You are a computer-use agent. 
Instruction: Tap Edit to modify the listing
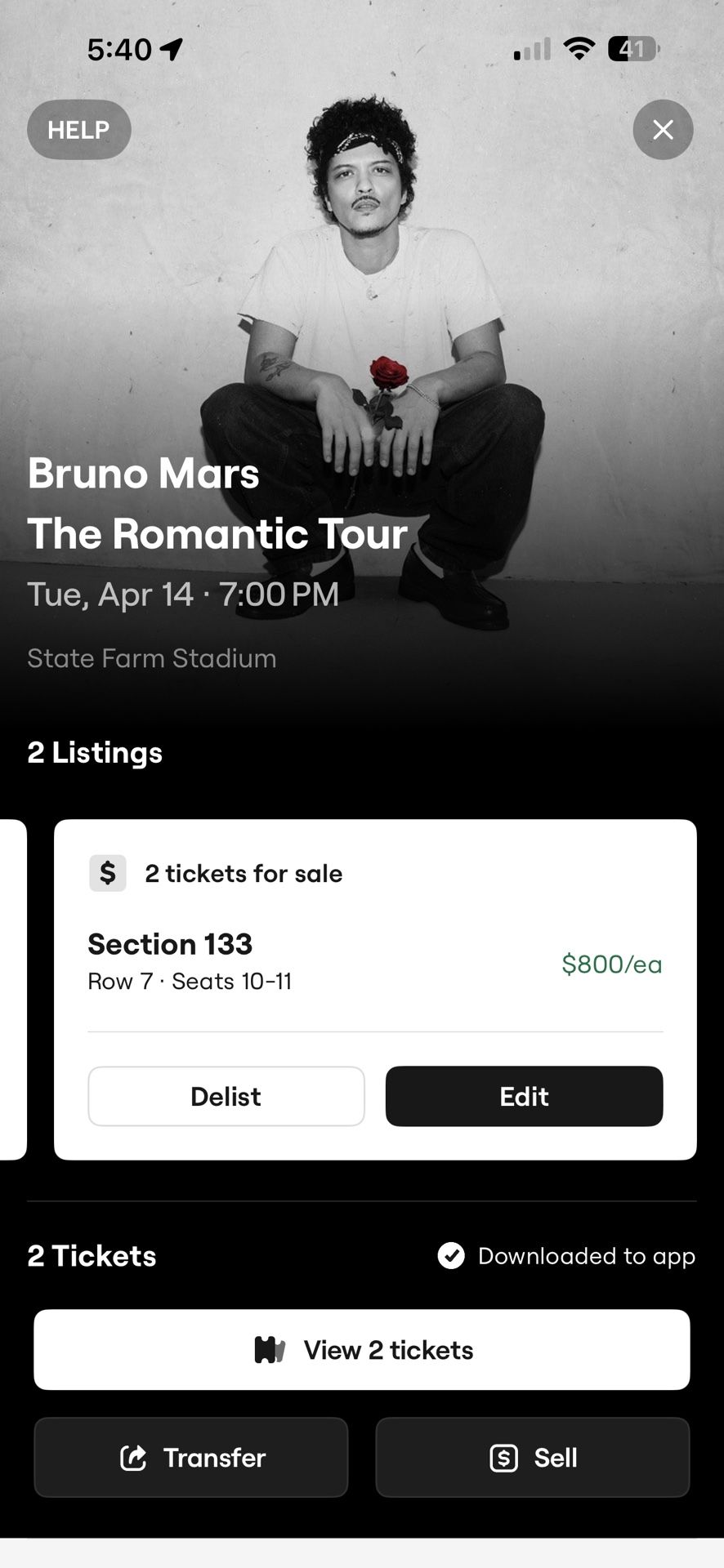[524, 1096]
